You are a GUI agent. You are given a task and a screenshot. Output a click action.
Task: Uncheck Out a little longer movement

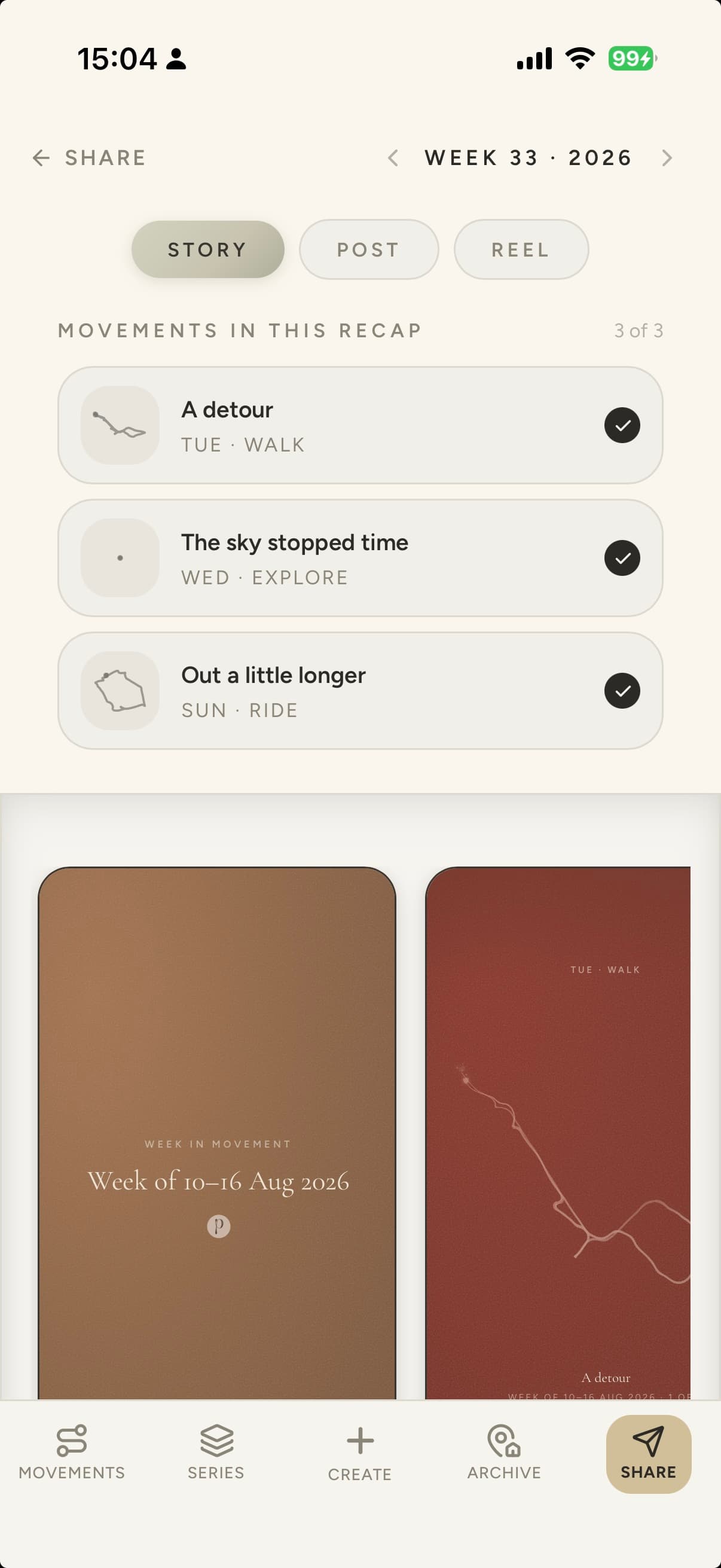tap(622, 691)
